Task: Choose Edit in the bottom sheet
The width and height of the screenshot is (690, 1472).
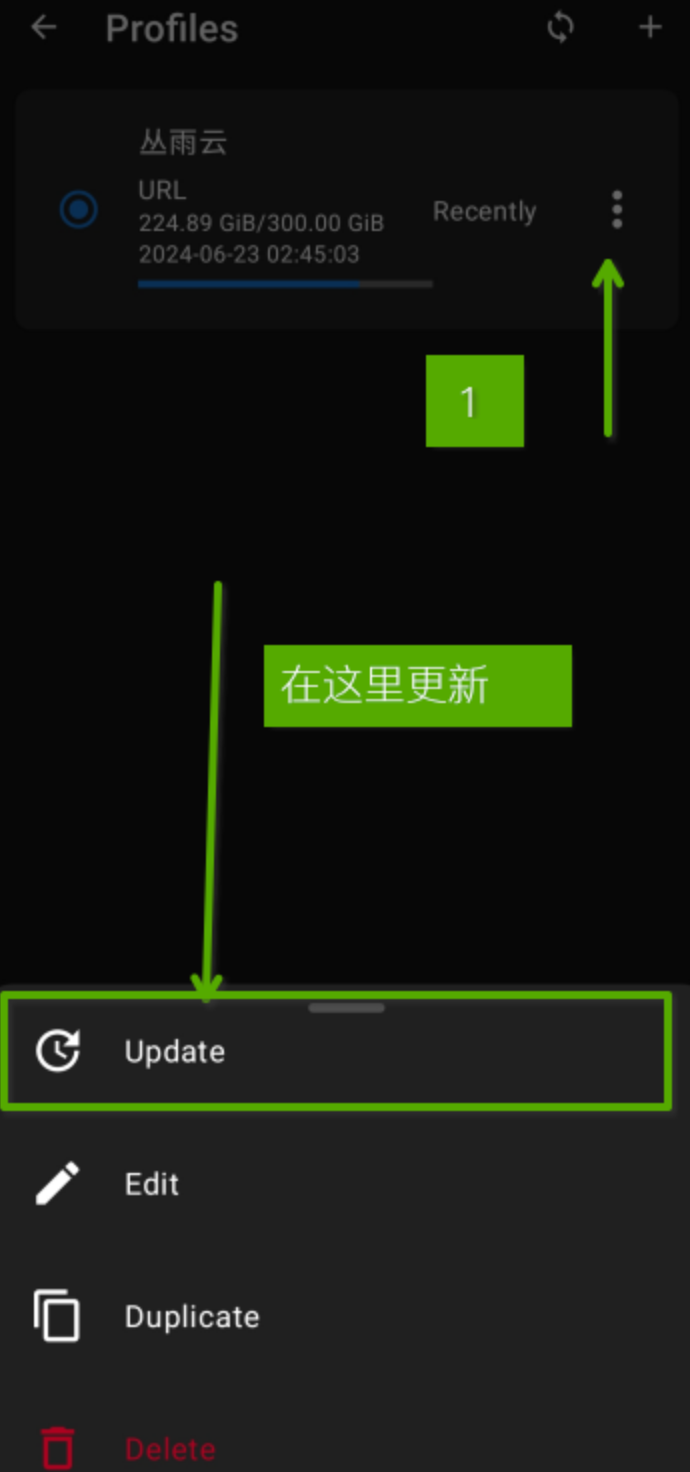Action: [x=152, y=1184]
